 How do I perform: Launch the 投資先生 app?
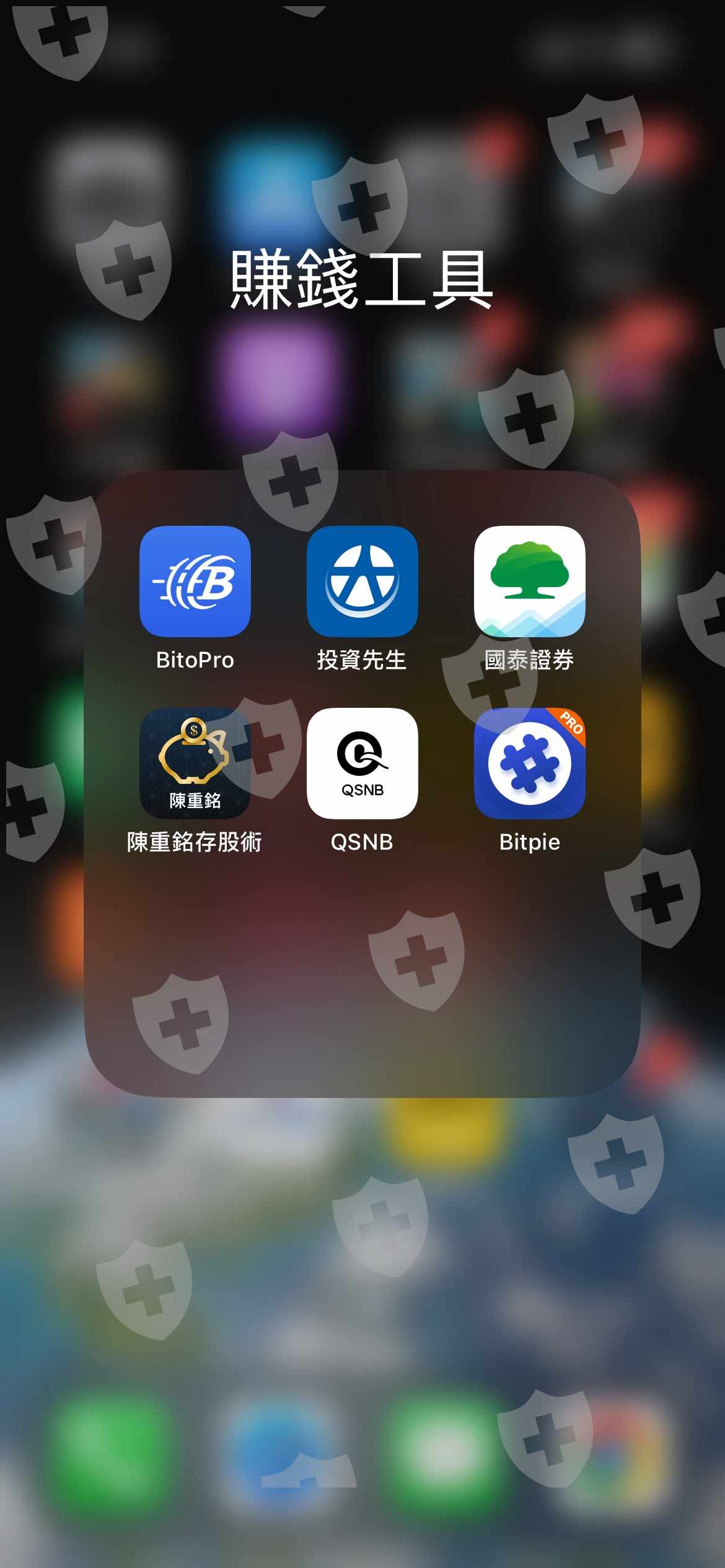point(362,581)
